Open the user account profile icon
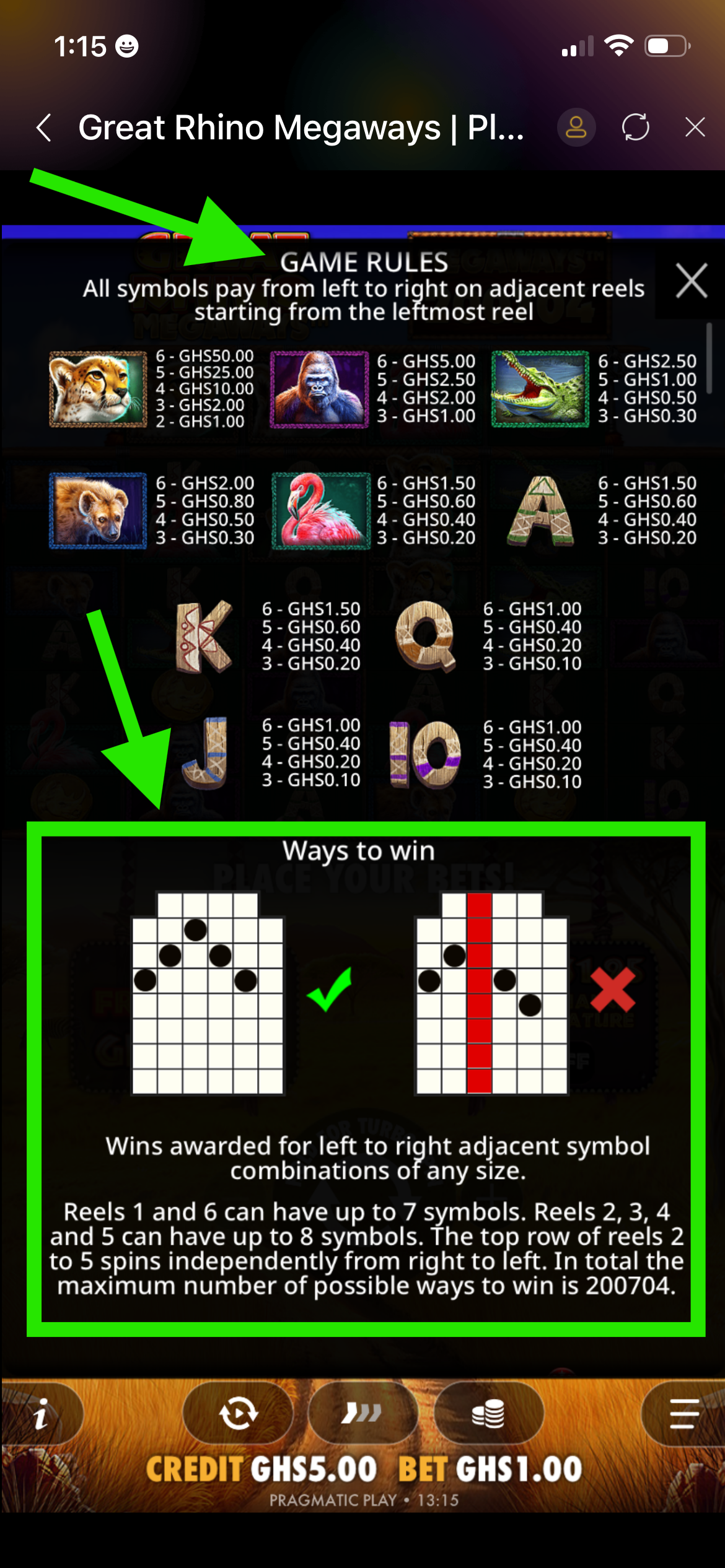The image size is (725, 1568). 576,128
